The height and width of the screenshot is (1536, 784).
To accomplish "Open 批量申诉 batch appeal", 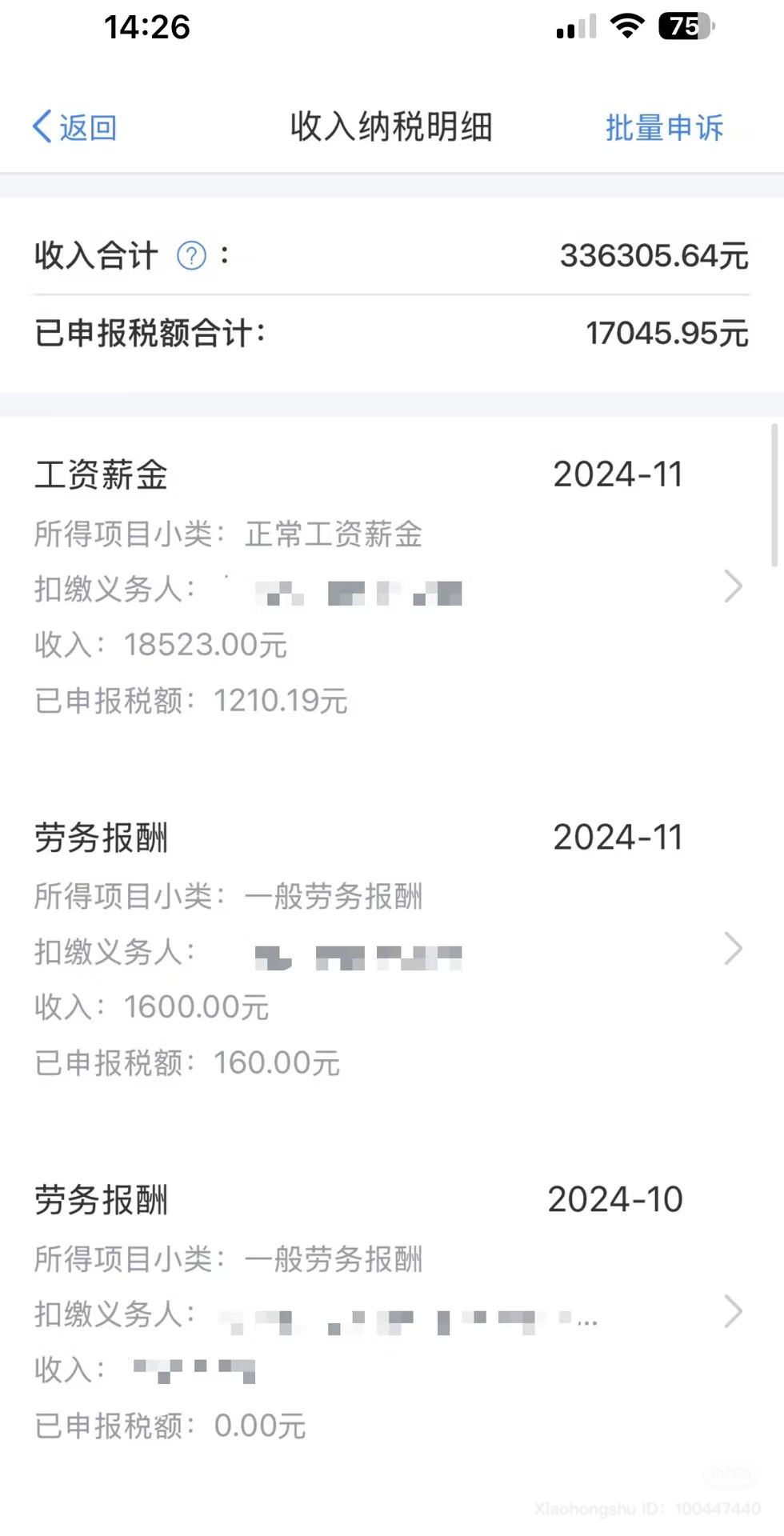I will (x=664, y=127).
